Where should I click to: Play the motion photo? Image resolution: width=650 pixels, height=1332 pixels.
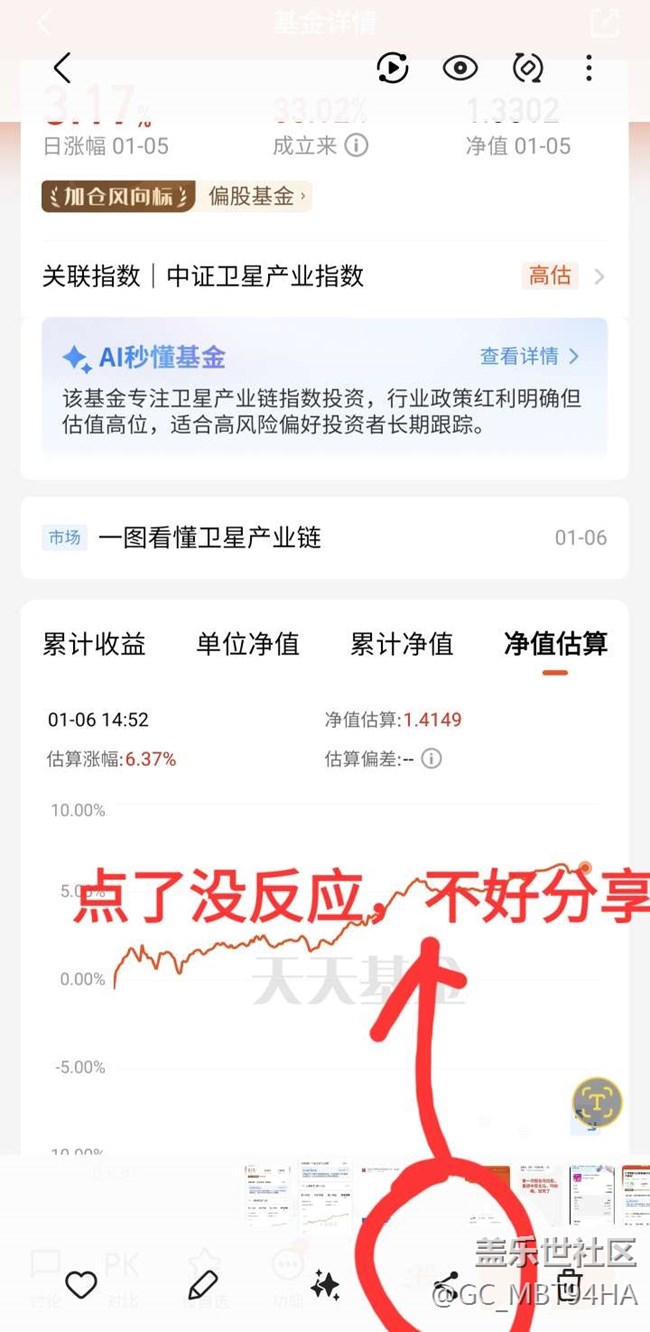[x=392, y=68]
